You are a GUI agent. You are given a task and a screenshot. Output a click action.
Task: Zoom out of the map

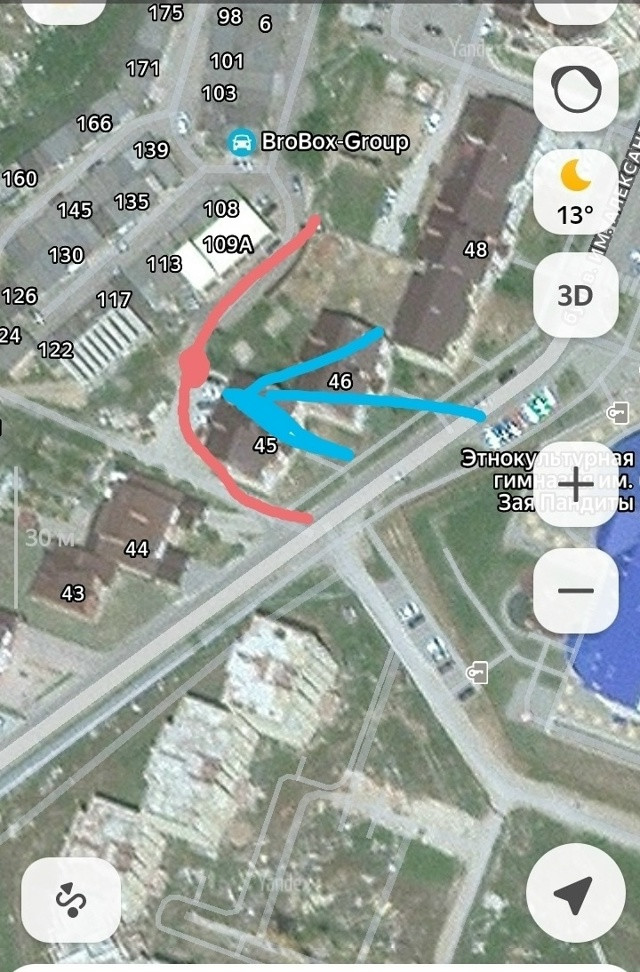(x=576, y=590)
